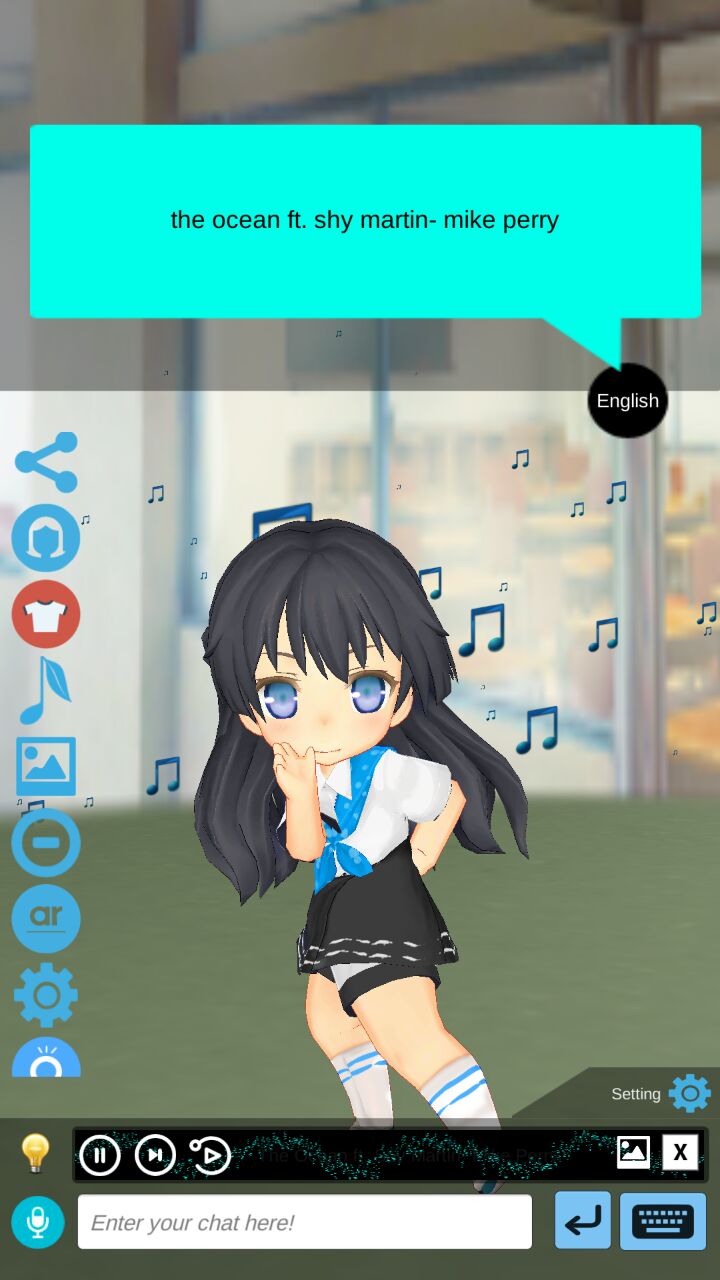
Task: Open the character hairstyle icon
Action: 46,538
